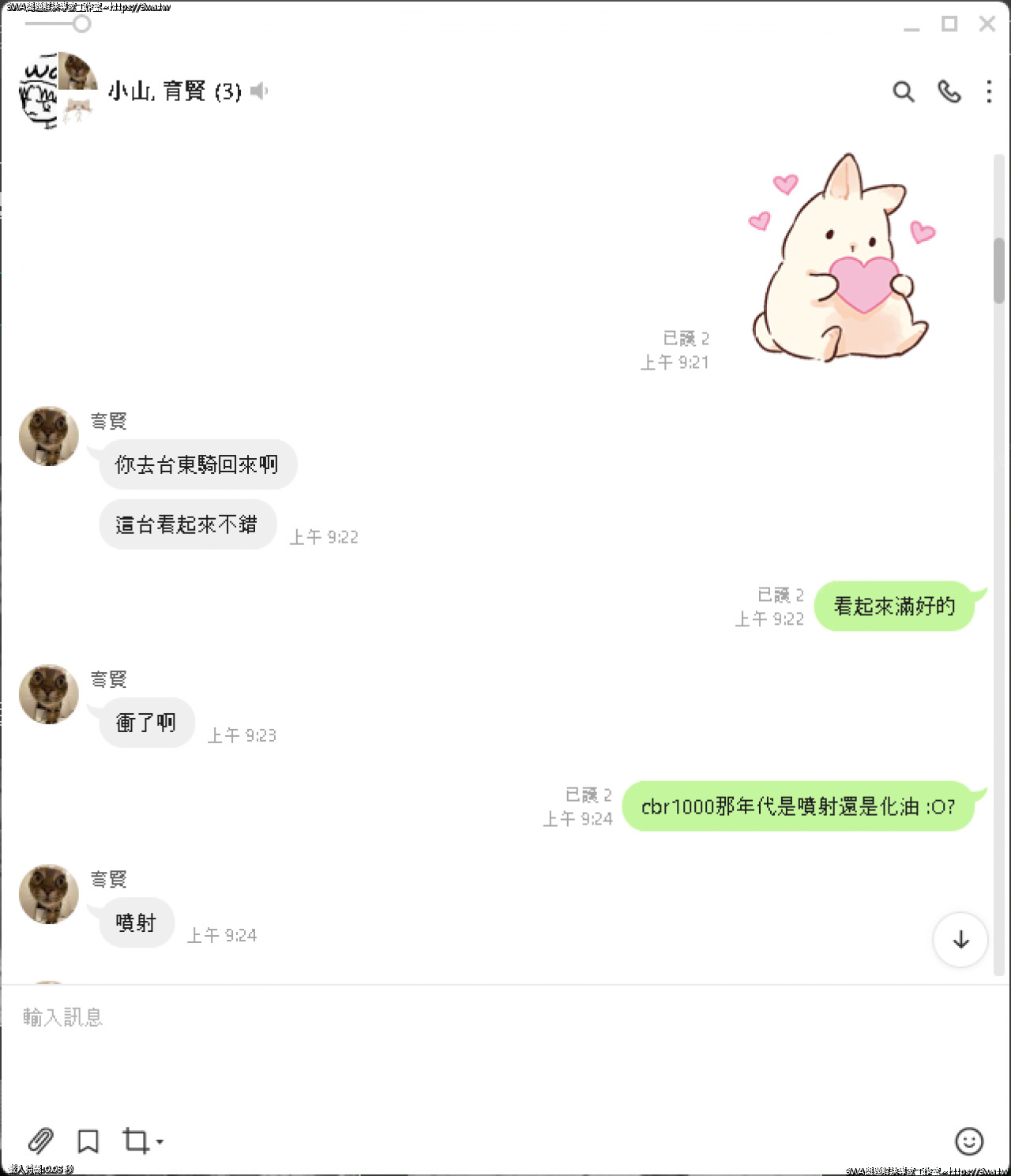
Task: Open the search icon in the chat
Action: pyautogui.click(x=904, y=92)
